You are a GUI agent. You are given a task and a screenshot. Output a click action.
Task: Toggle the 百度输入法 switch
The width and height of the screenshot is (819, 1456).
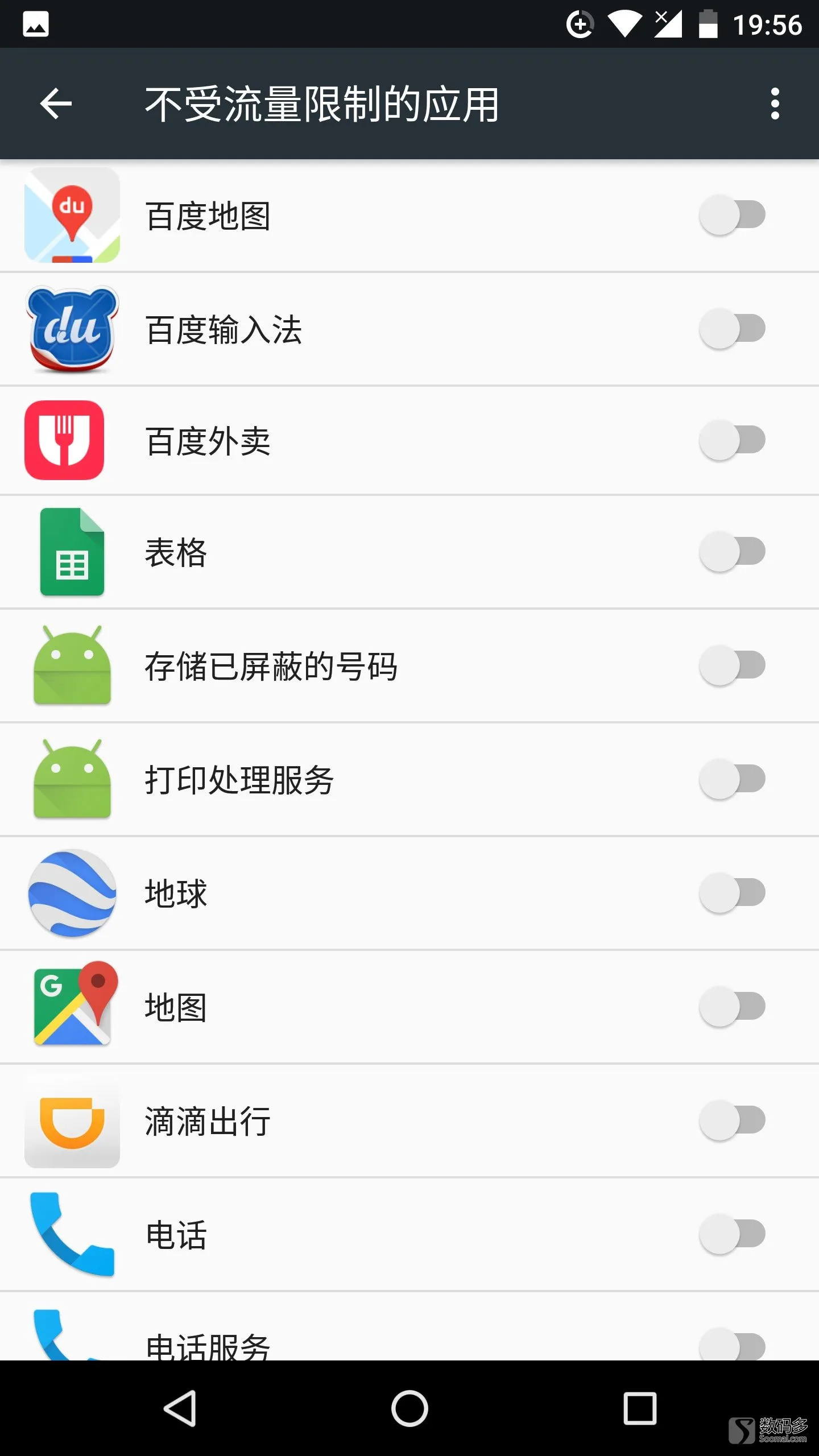click(733, 329)
